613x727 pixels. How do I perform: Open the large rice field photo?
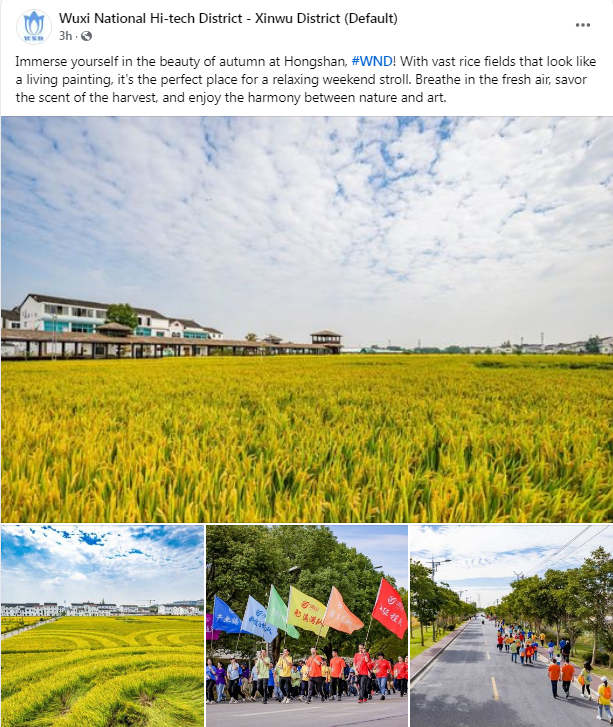(x=306, y=320)
